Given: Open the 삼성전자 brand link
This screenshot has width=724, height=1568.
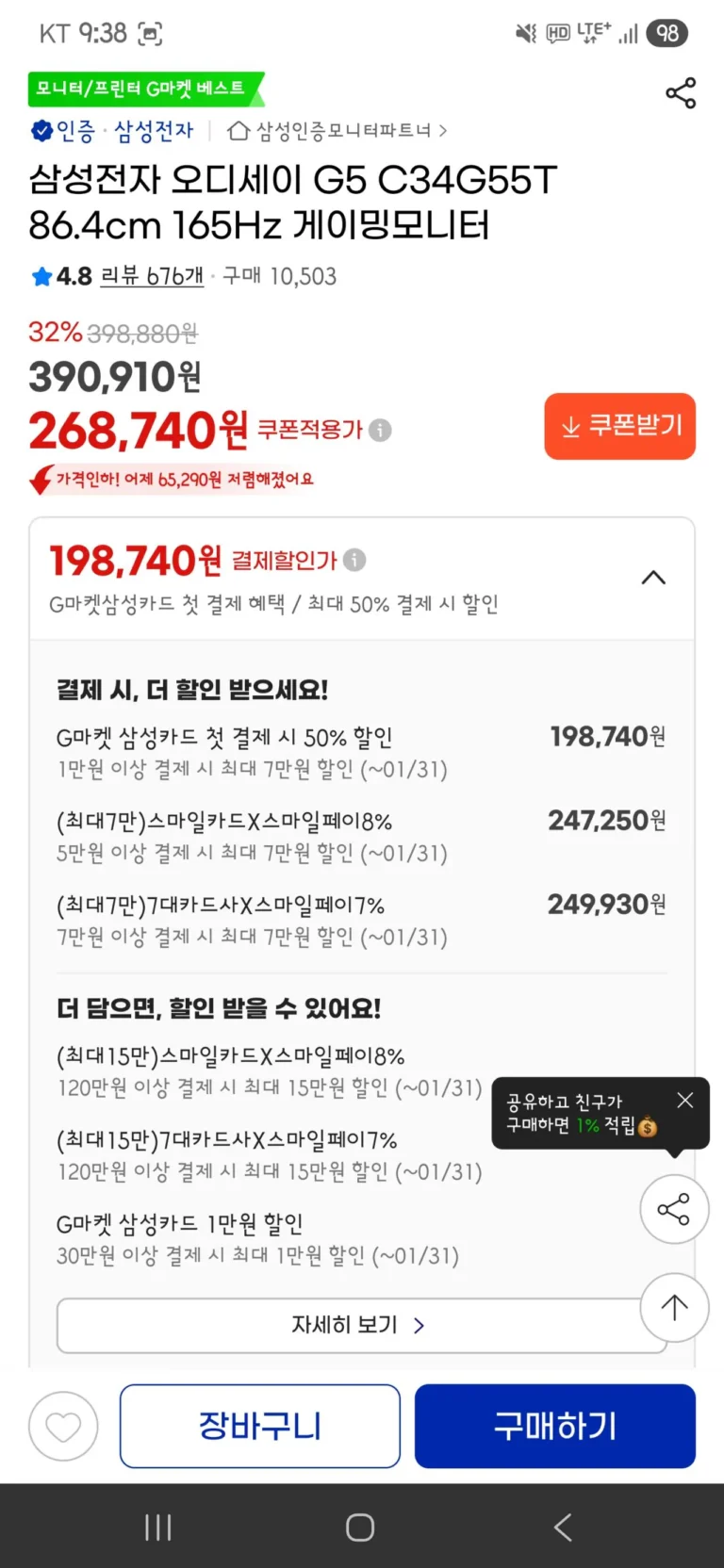Looking at the screenshot, I should click(154, 131).
